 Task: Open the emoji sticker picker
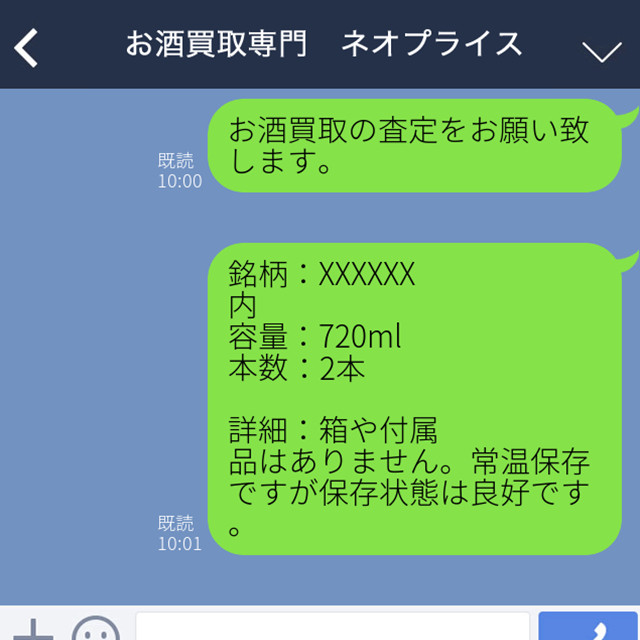(x=96, y=630)
